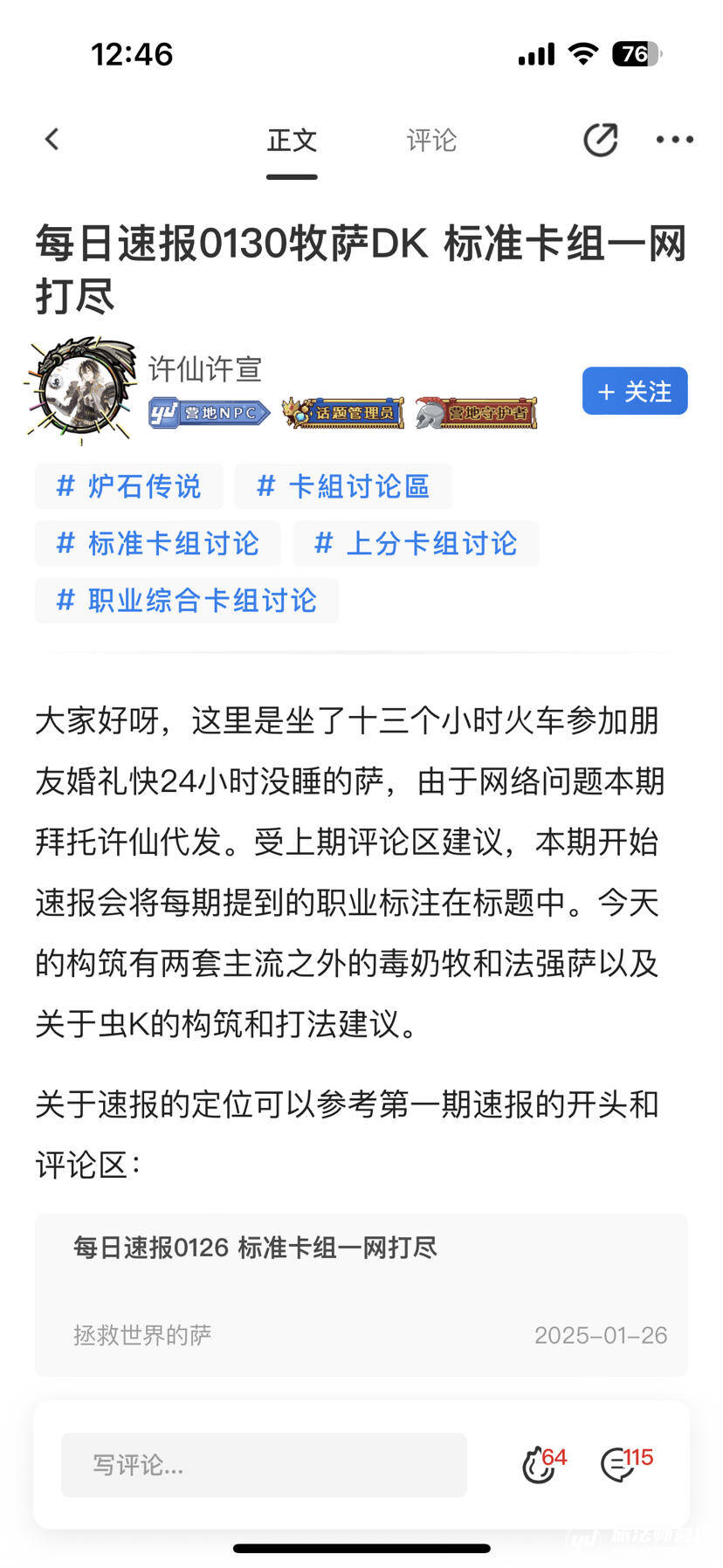Follow author with 关注 button
Viewport: 723px width, 1568px height.
pos(635,391)
